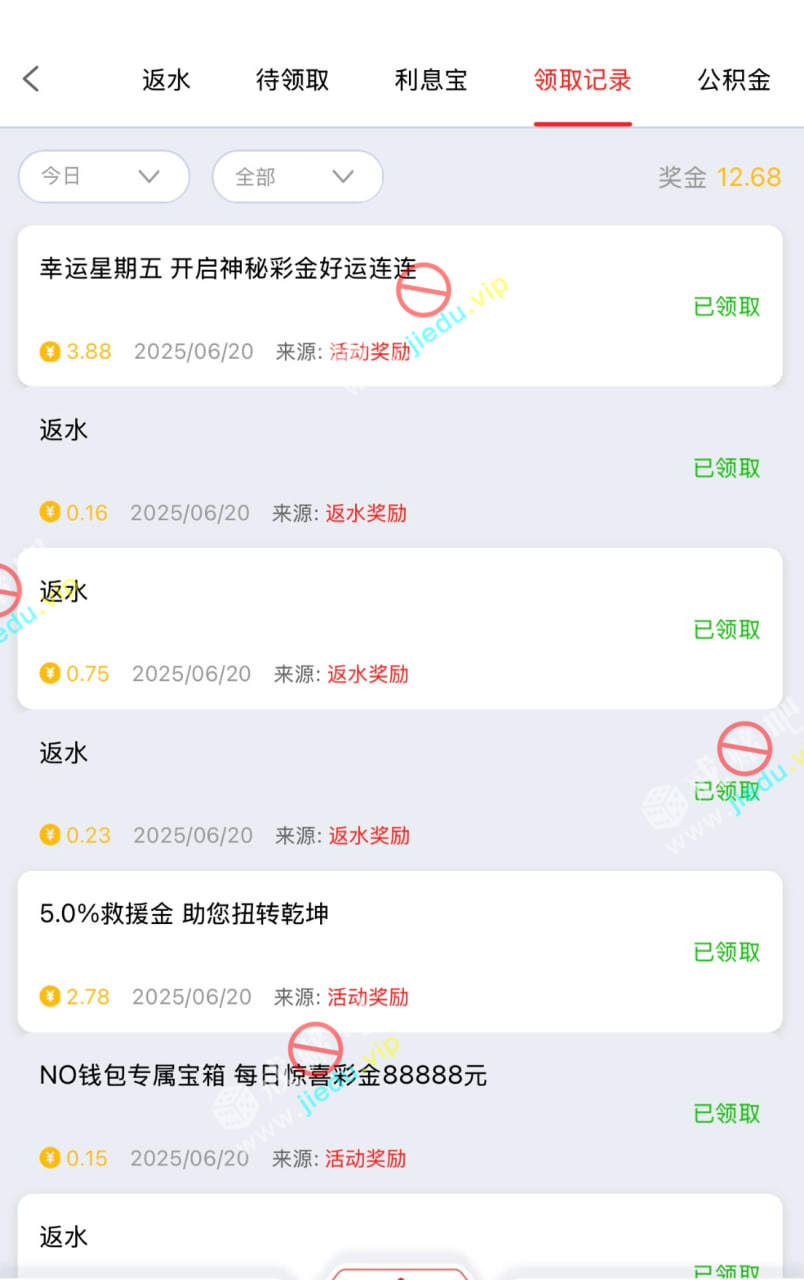Expand the 今日 date filter dropdown

click(x=104, y=177)
